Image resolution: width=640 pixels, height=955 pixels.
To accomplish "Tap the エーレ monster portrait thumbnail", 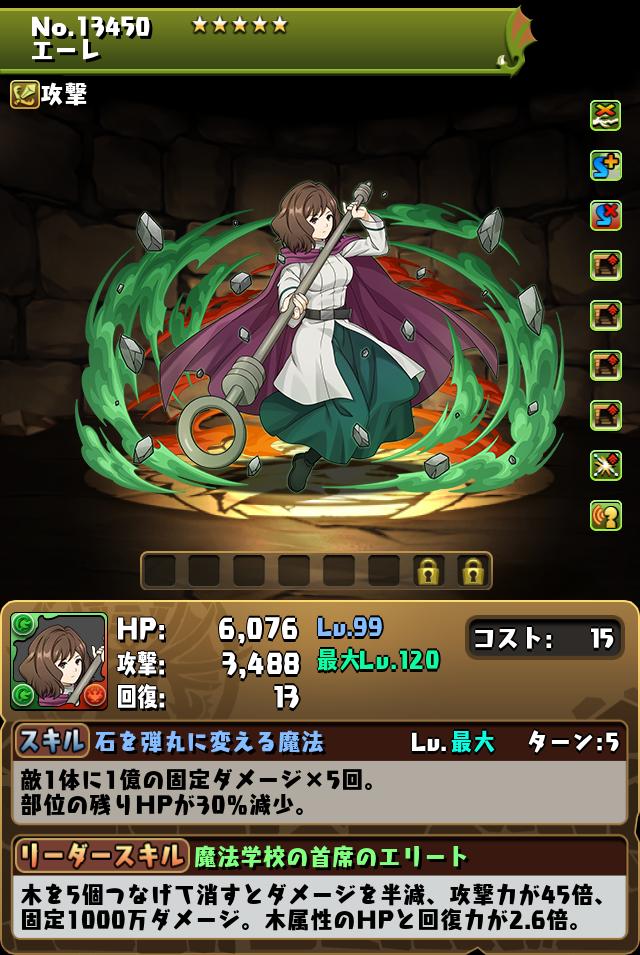I will (59, 662).
